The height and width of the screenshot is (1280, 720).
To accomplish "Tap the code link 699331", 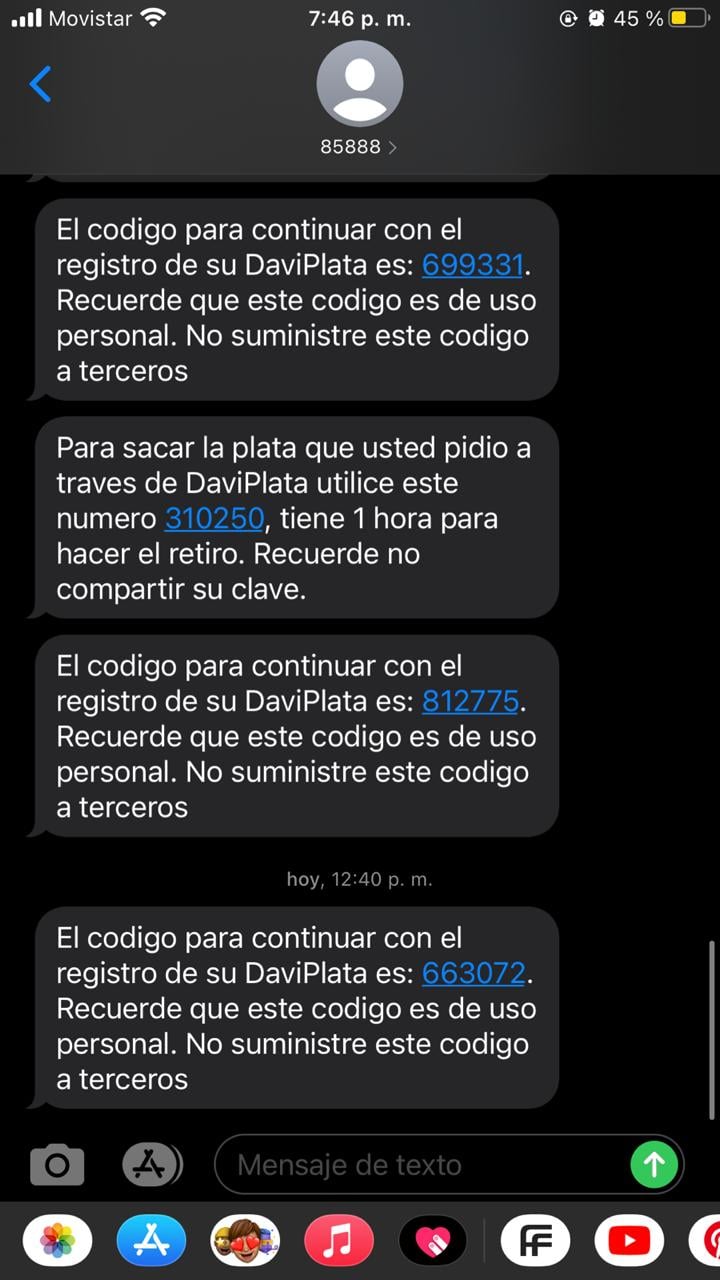I will pos(473,265).
